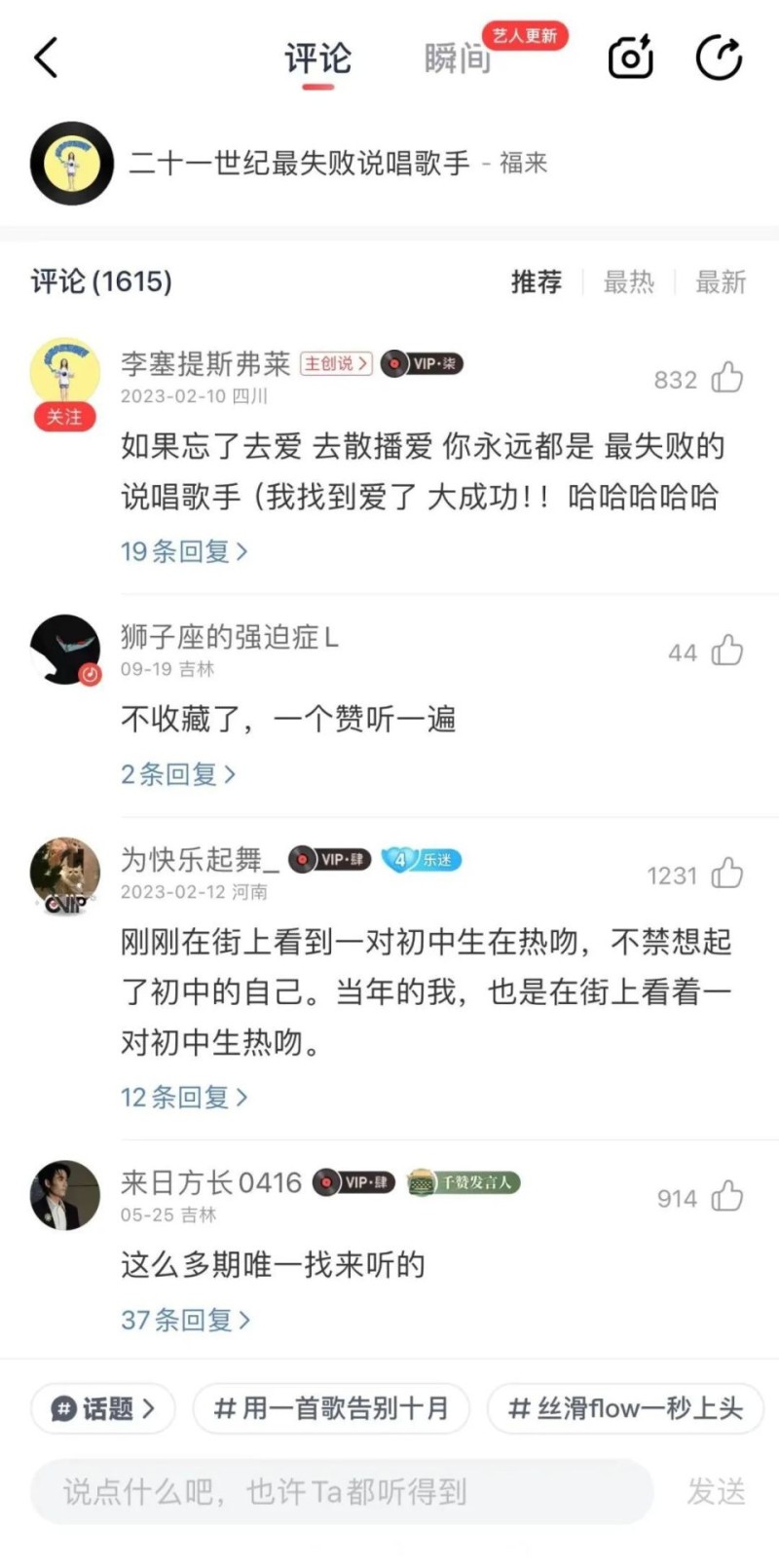Open song 二十一世纪最失败说唱歌手 header
Image resolution: width=779 pixels, height=1568 pixels.
click(x=298, y=163)
